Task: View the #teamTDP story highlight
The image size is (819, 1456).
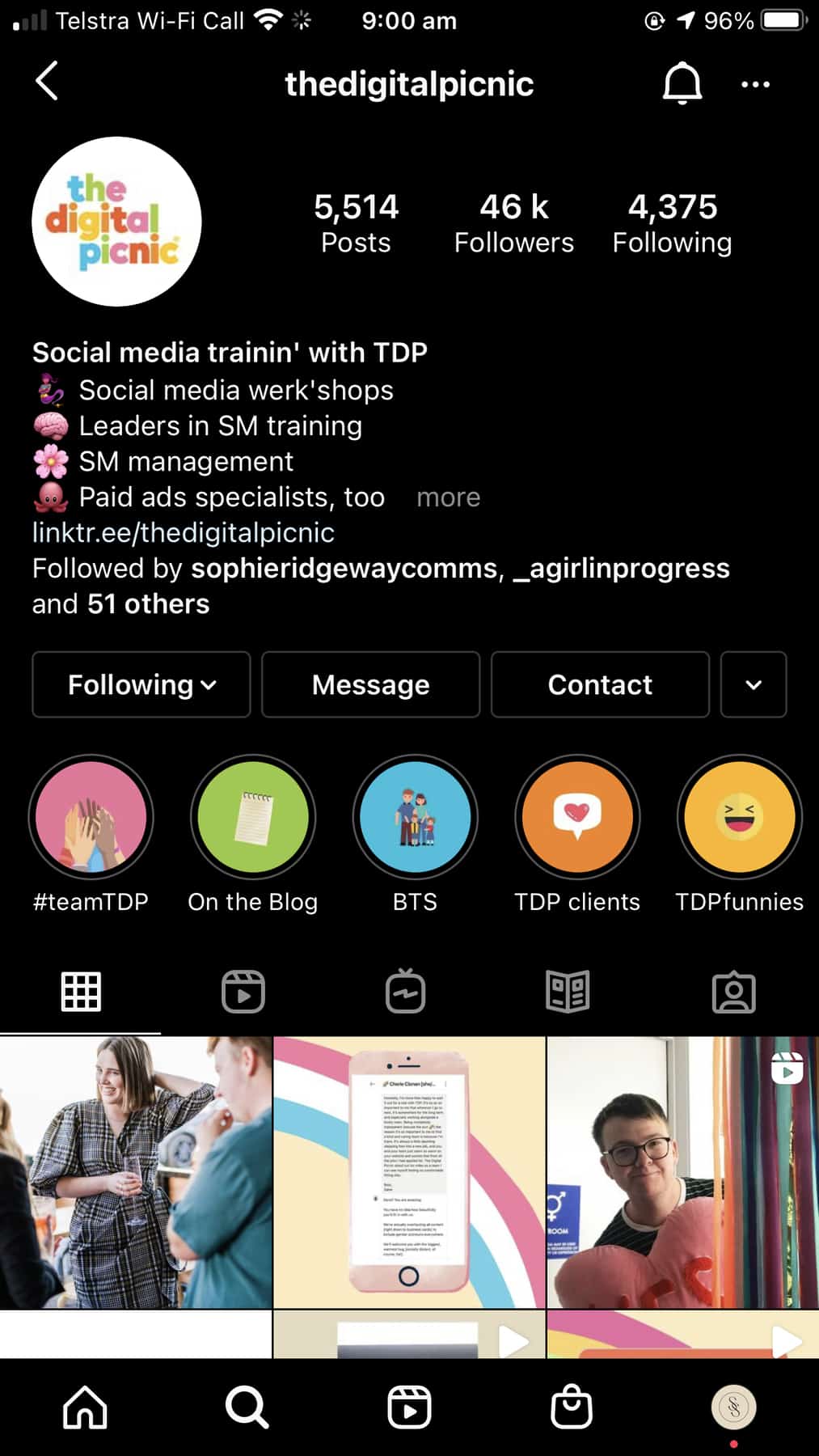Action: (x=91, y=818)
